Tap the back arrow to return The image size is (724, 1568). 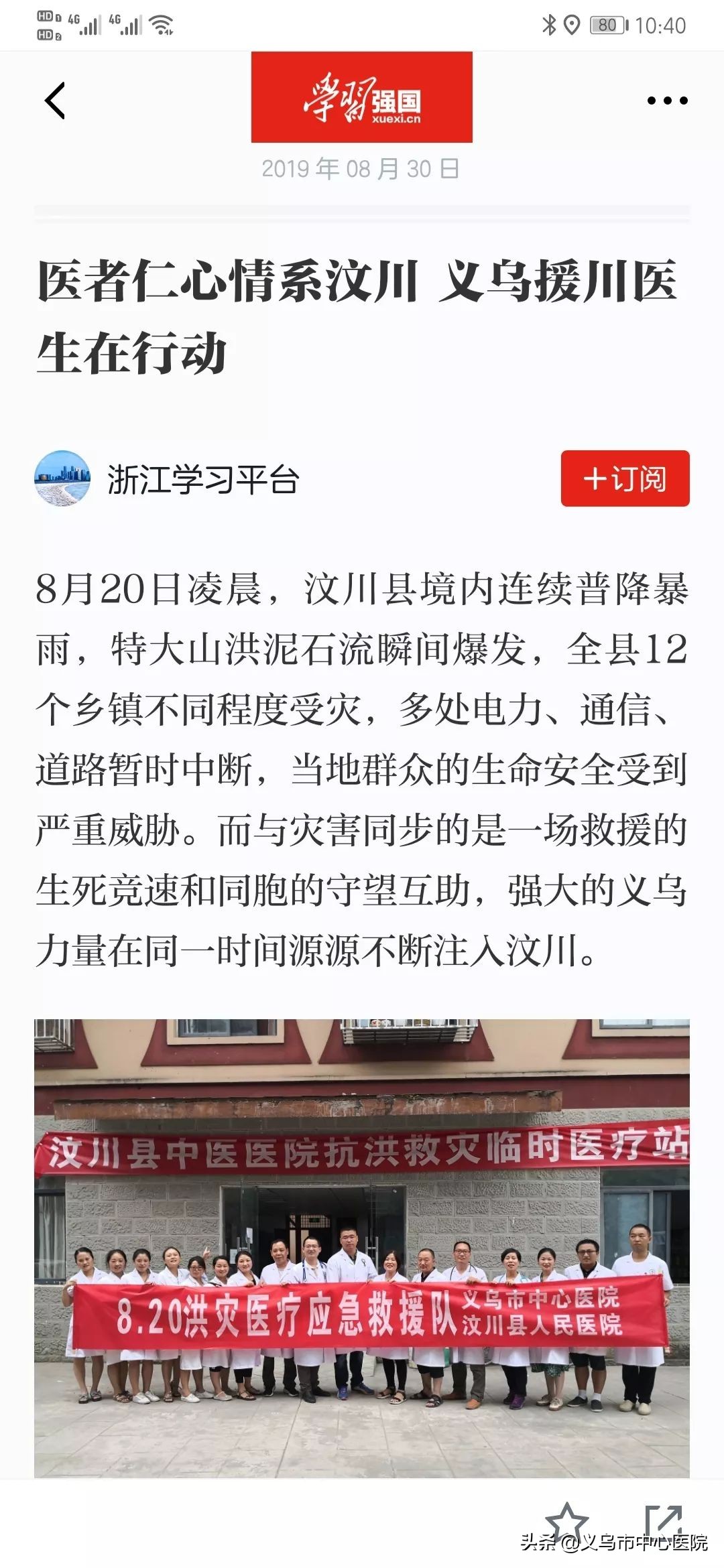pyautogui.click(x=54, y=101)
